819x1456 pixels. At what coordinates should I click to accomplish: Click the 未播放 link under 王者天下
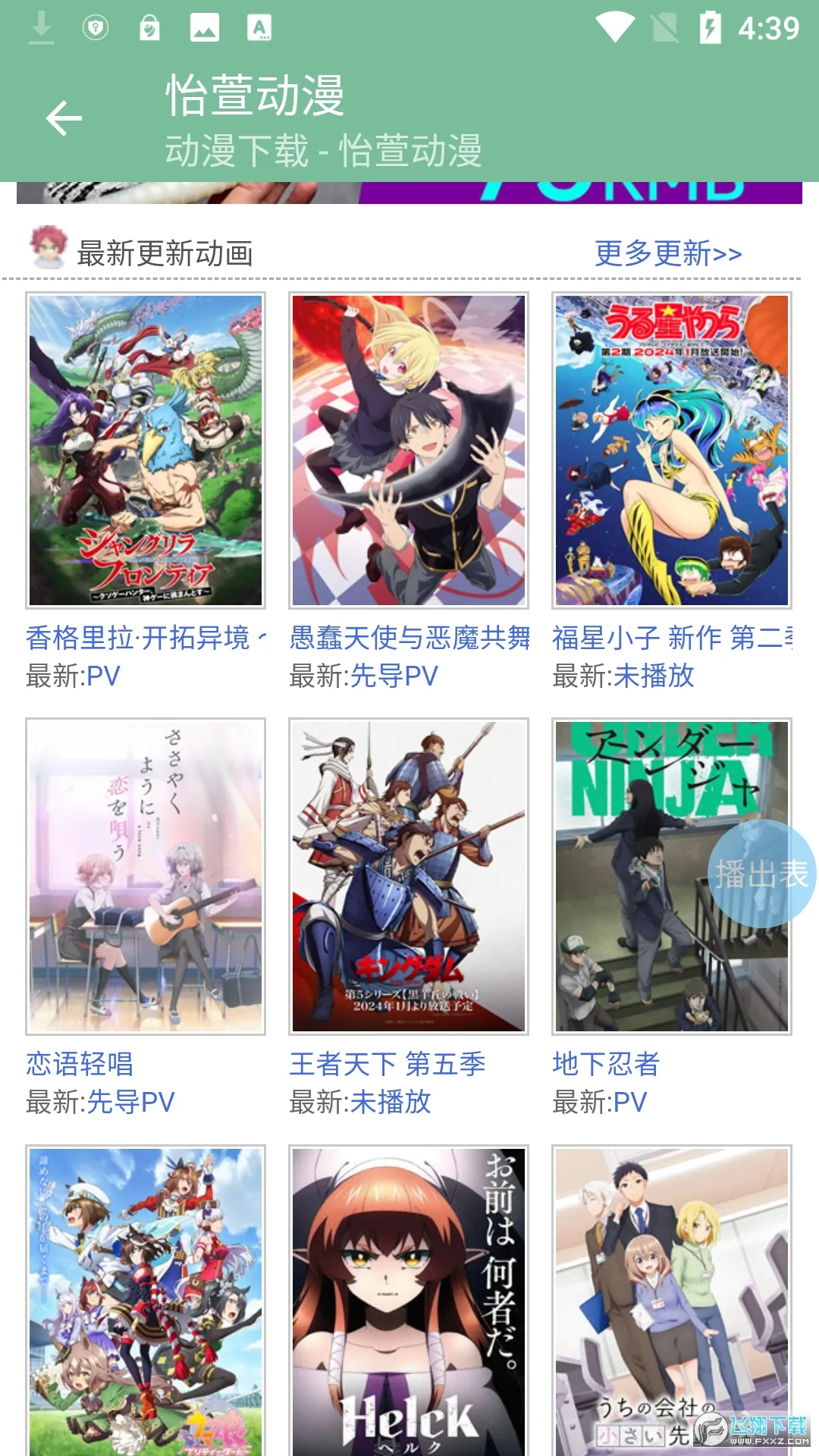391,1103
